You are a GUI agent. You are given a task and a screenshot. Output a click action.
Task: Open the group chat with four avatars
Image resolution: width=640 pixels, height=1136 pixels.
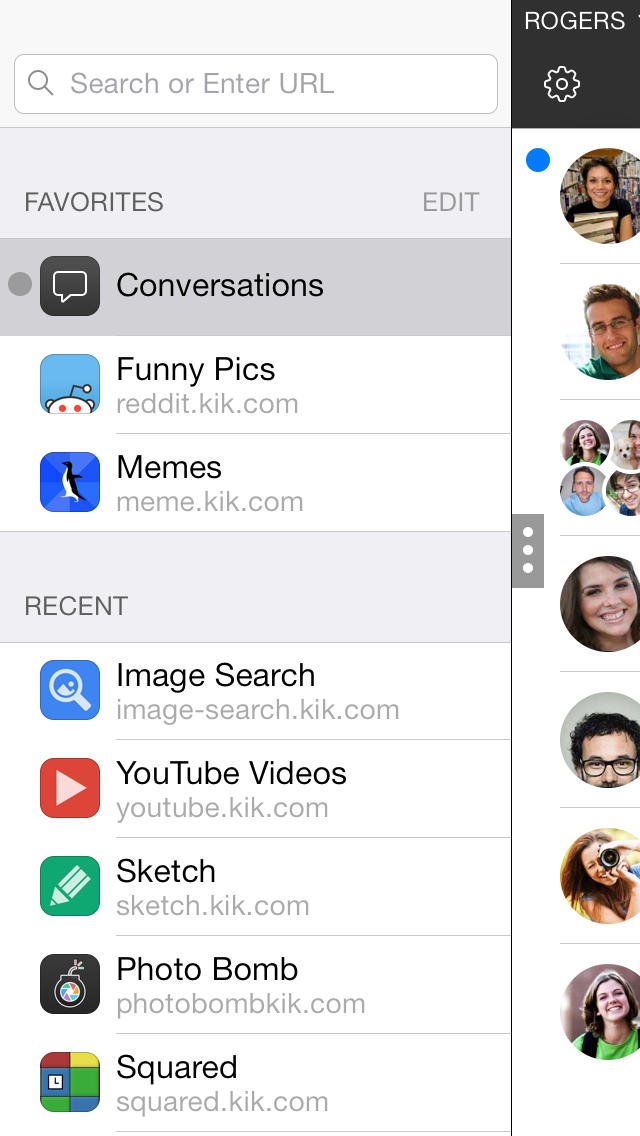pyautogui.click(x=601, y=467)
